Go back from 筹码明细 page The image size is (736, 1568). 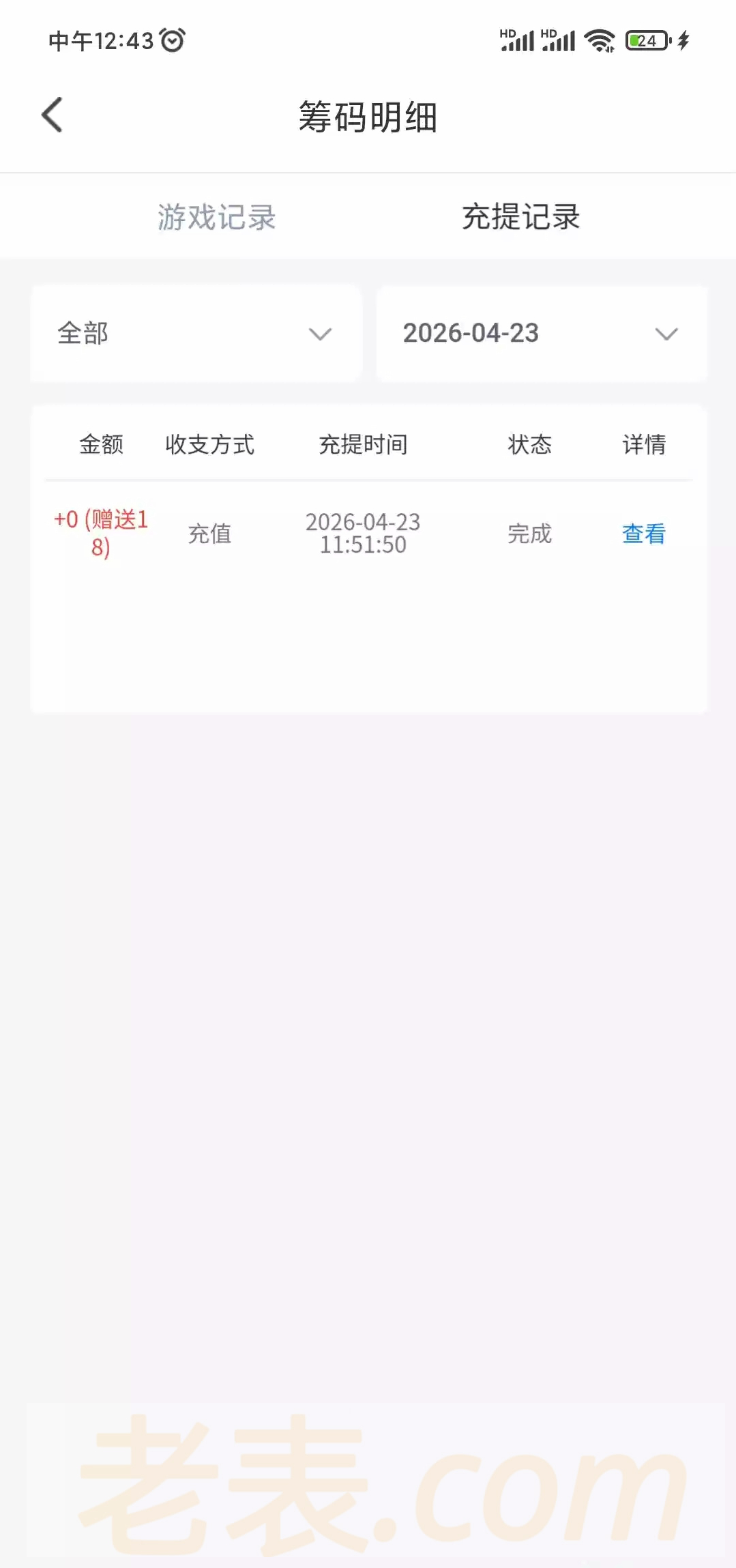coord(53,115)
